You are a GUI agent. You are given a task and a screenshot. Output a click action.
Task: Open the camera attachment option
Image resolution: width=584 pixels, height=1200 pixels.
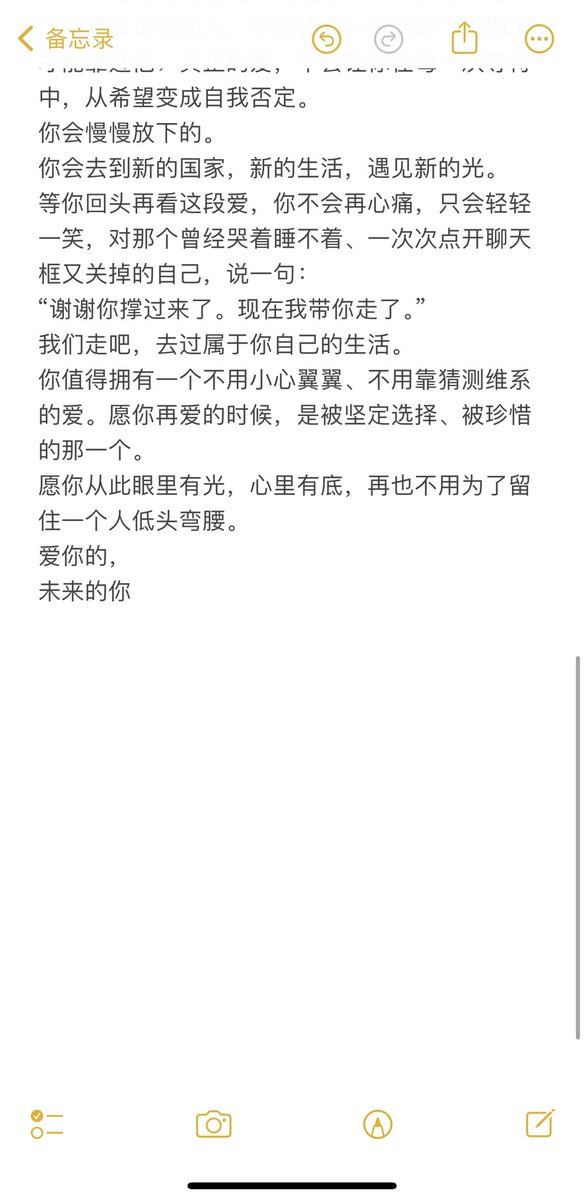tap(213, 1124)
